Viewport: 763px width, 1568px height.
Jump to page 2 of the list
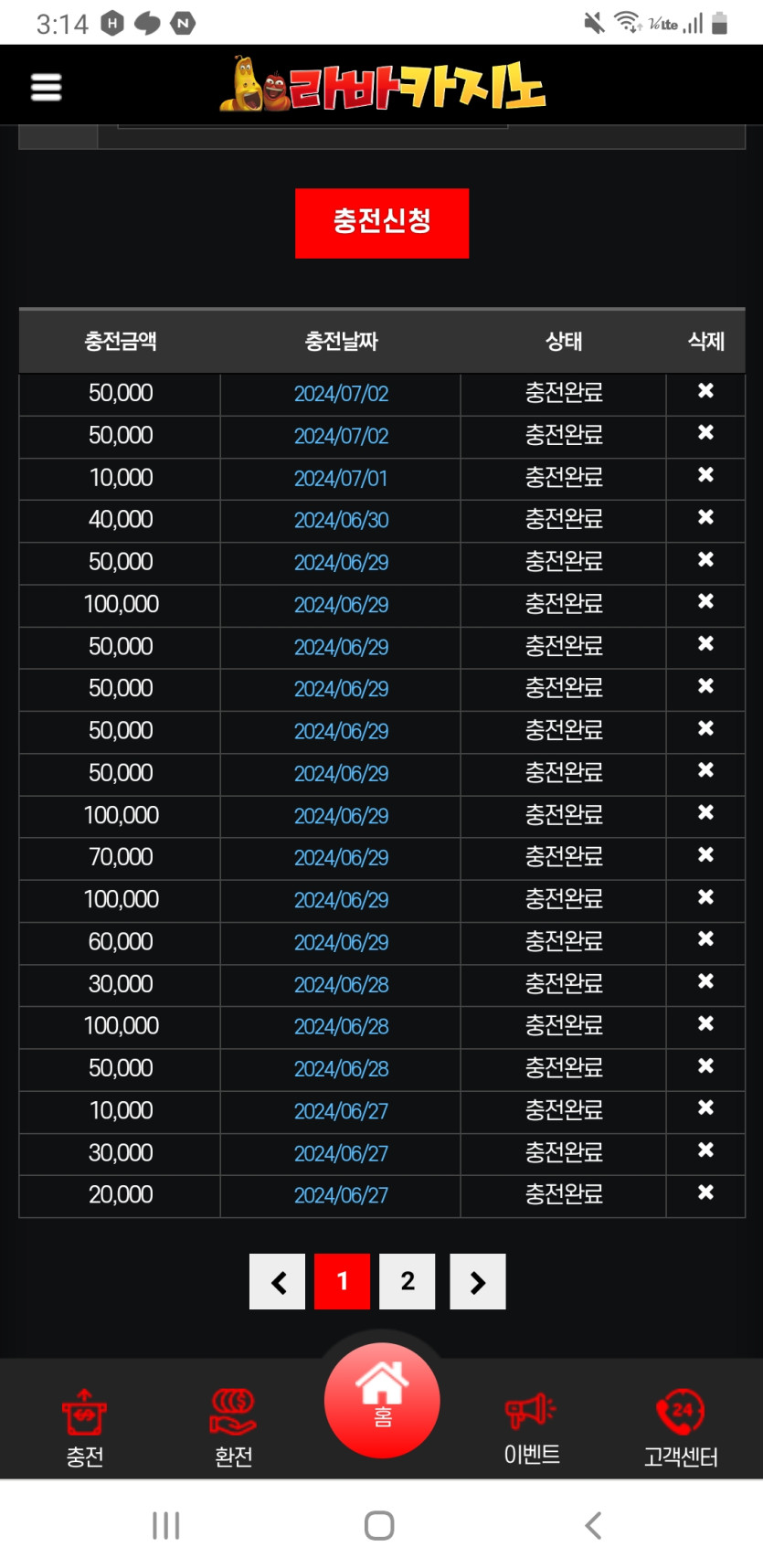point(408,1282)
